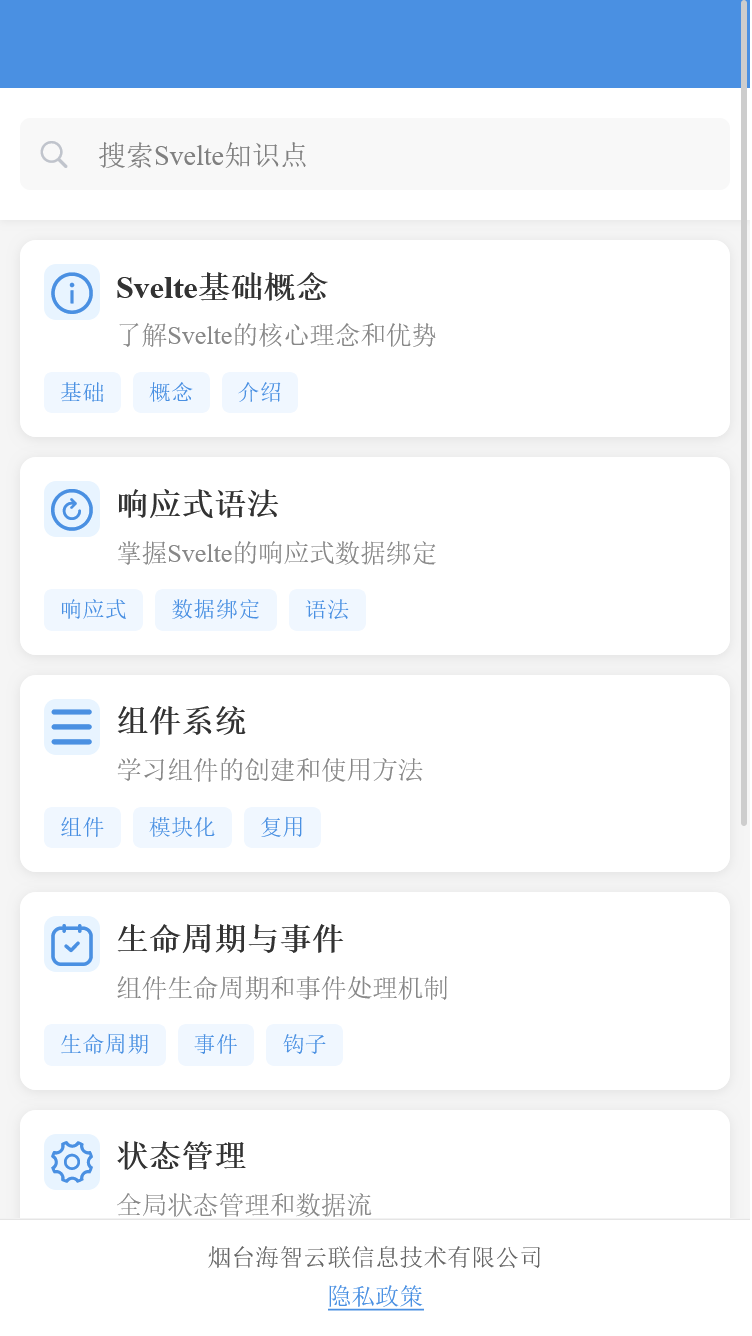Click the info icon on Svelte基础概念 card
This screenshot has width=752, height=1336.
tap(71, 292)
